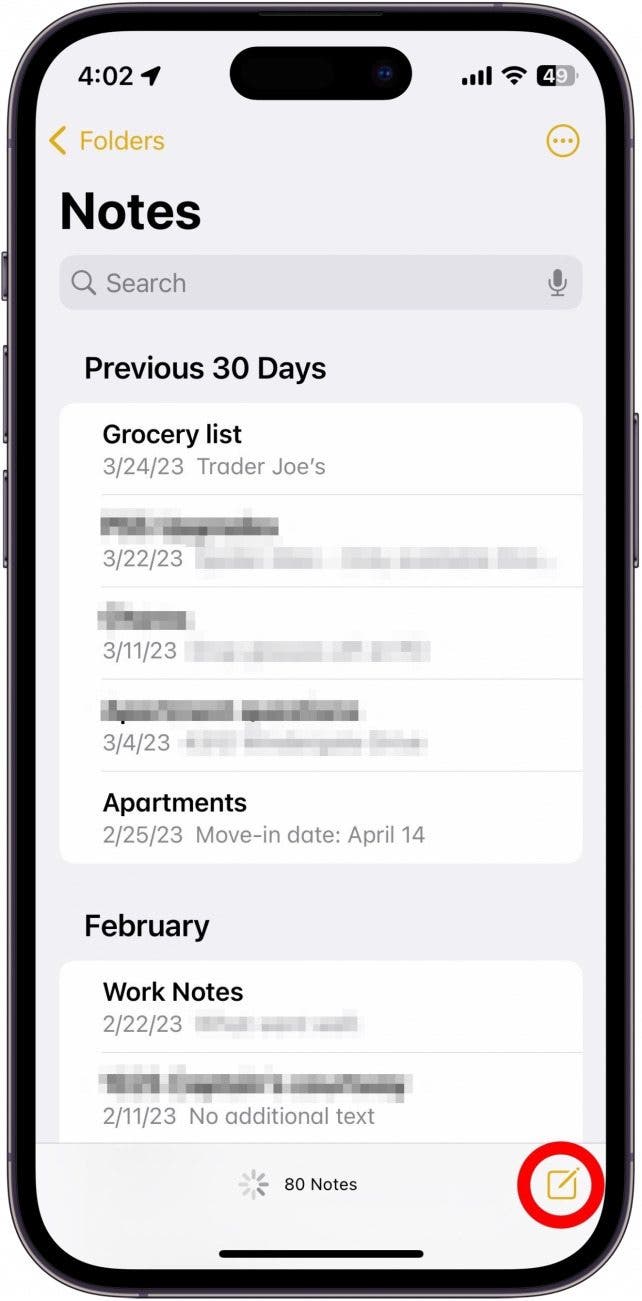Compose a new note
The width and height of the screenshot is (642, 1301).
(561, 1185)
